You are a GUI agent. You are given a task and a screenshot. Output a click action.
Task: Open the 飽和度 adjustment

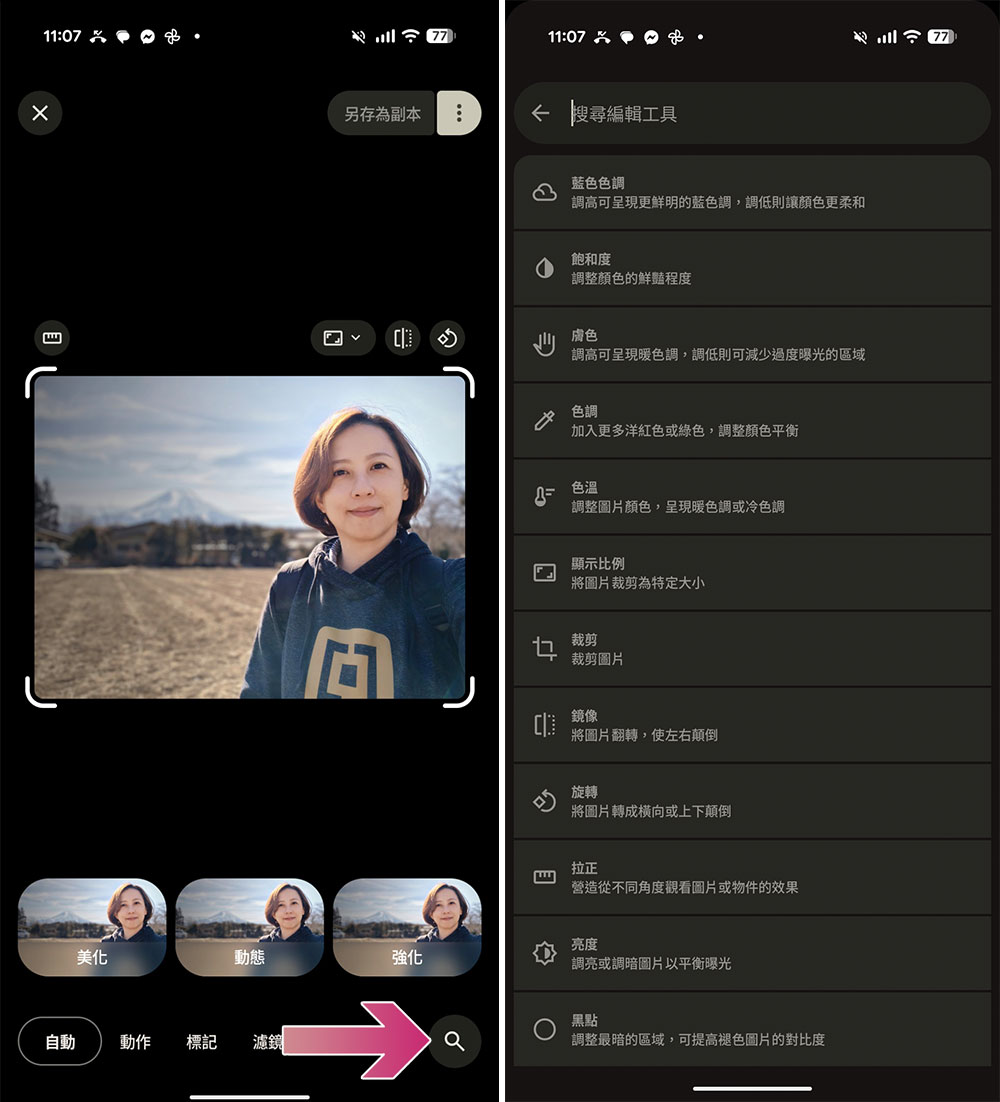752,269
